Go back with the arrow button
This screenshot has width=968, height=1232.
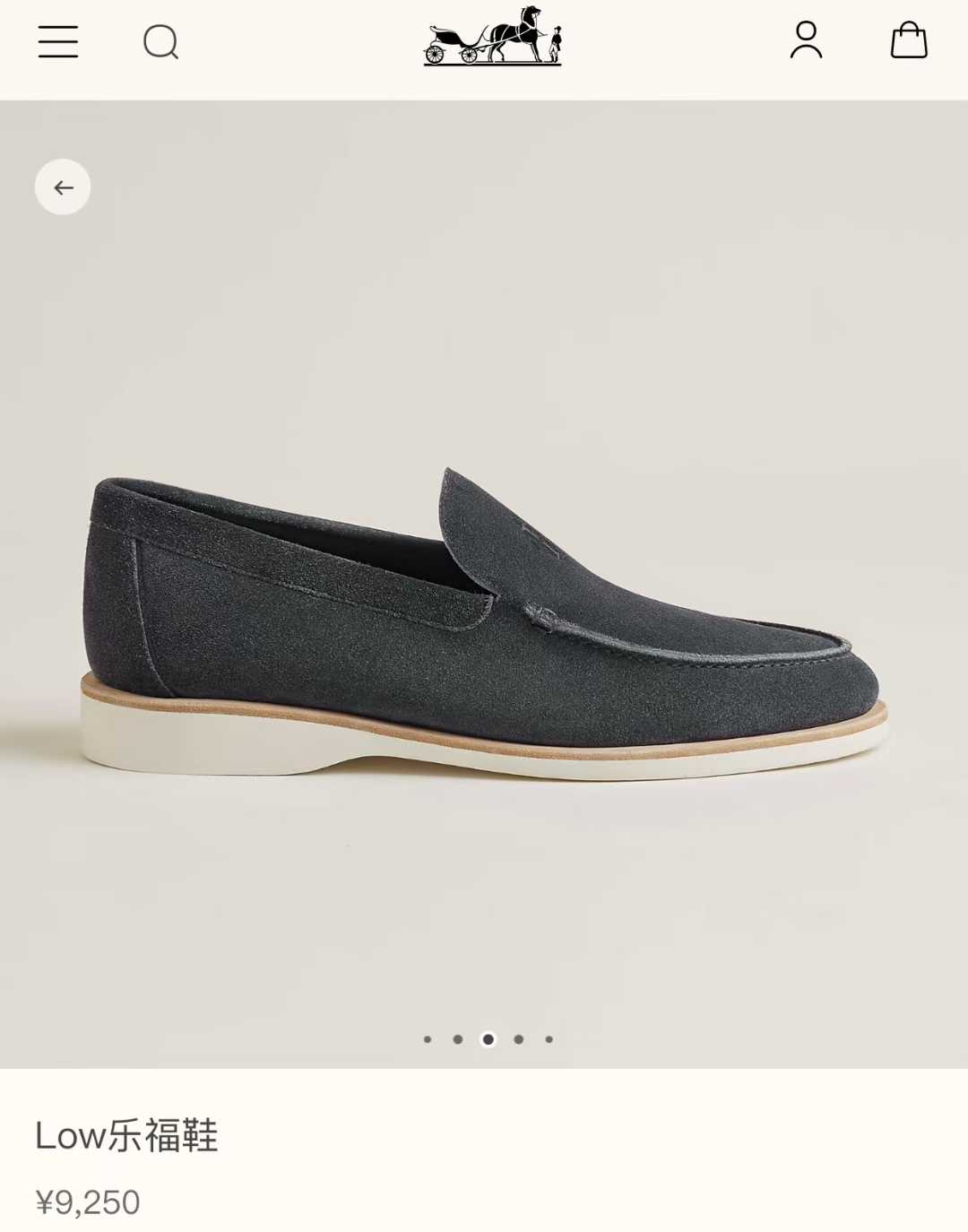pyautogui.click(x=63, y=187)
